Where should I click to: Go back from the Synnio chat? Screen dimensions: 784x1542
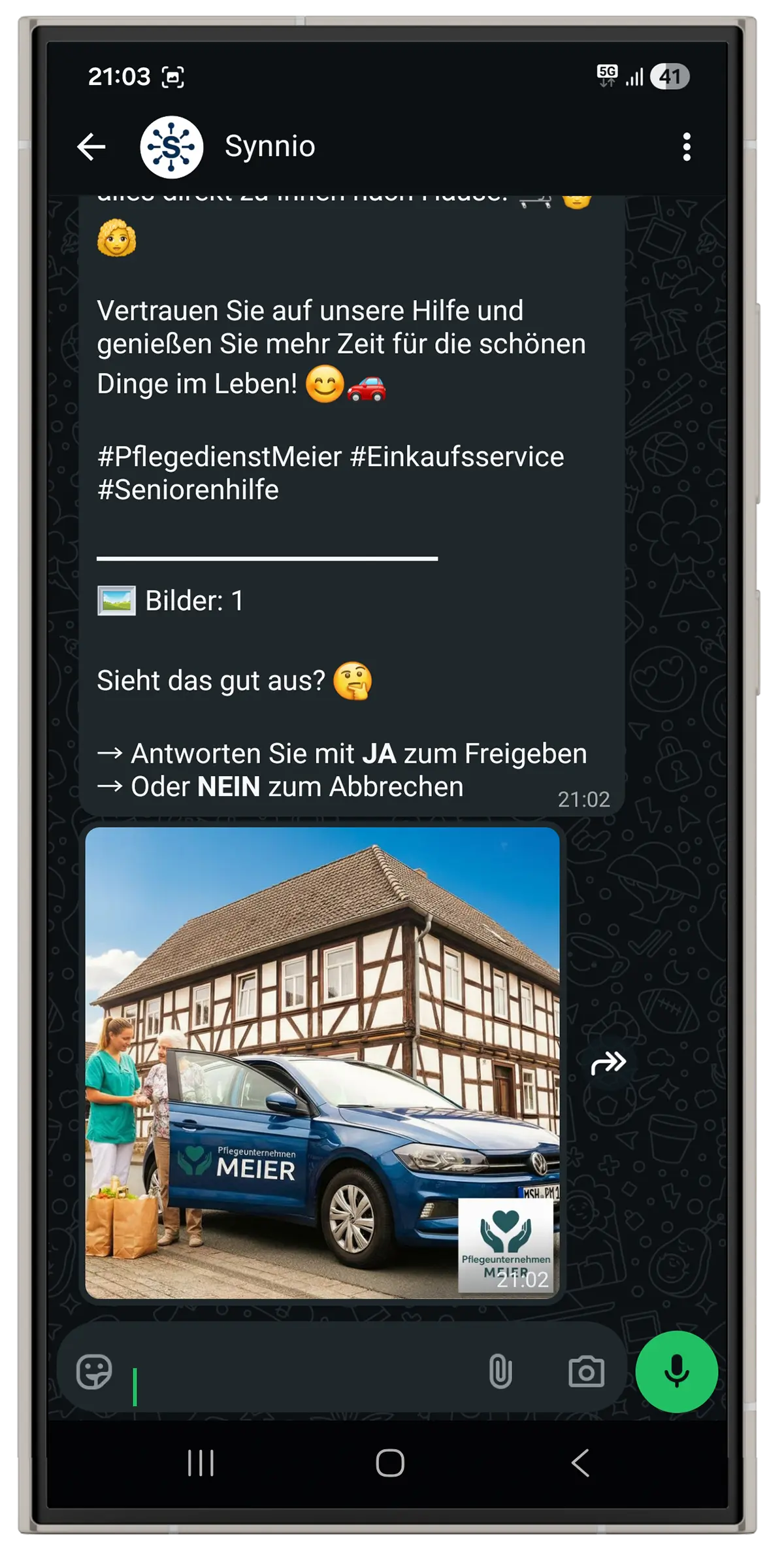point(91,146)
